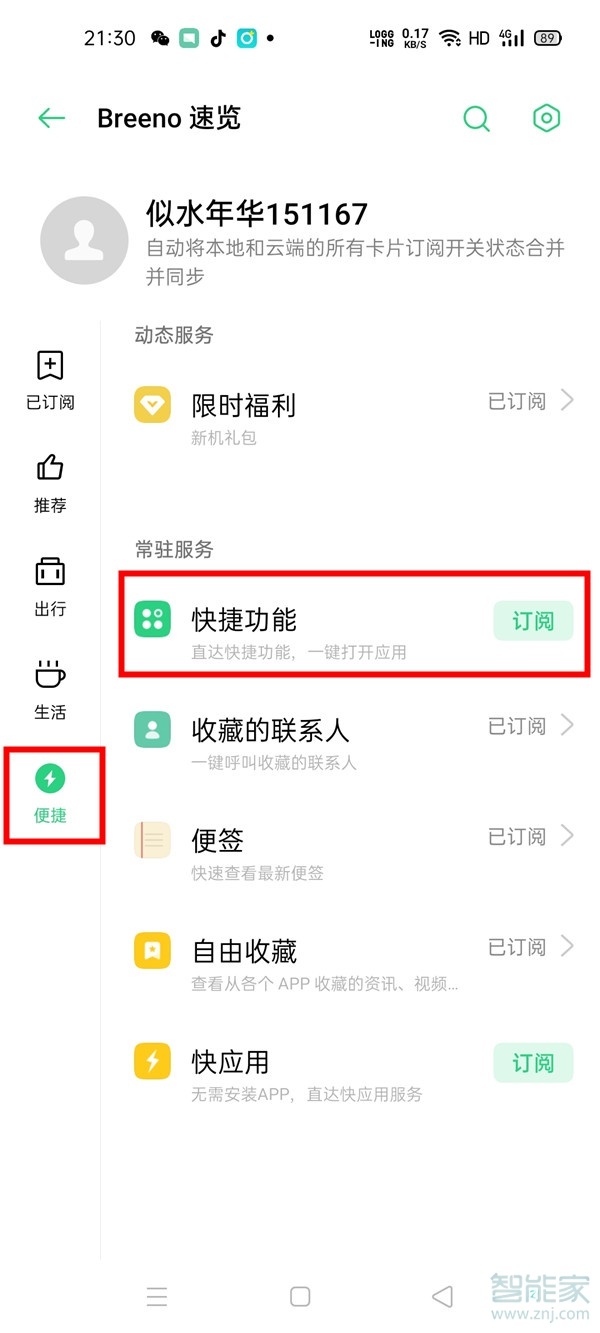Open the settings hexagon icon
Viewport: 600px width, 1333px height.
tap(545, 118)
